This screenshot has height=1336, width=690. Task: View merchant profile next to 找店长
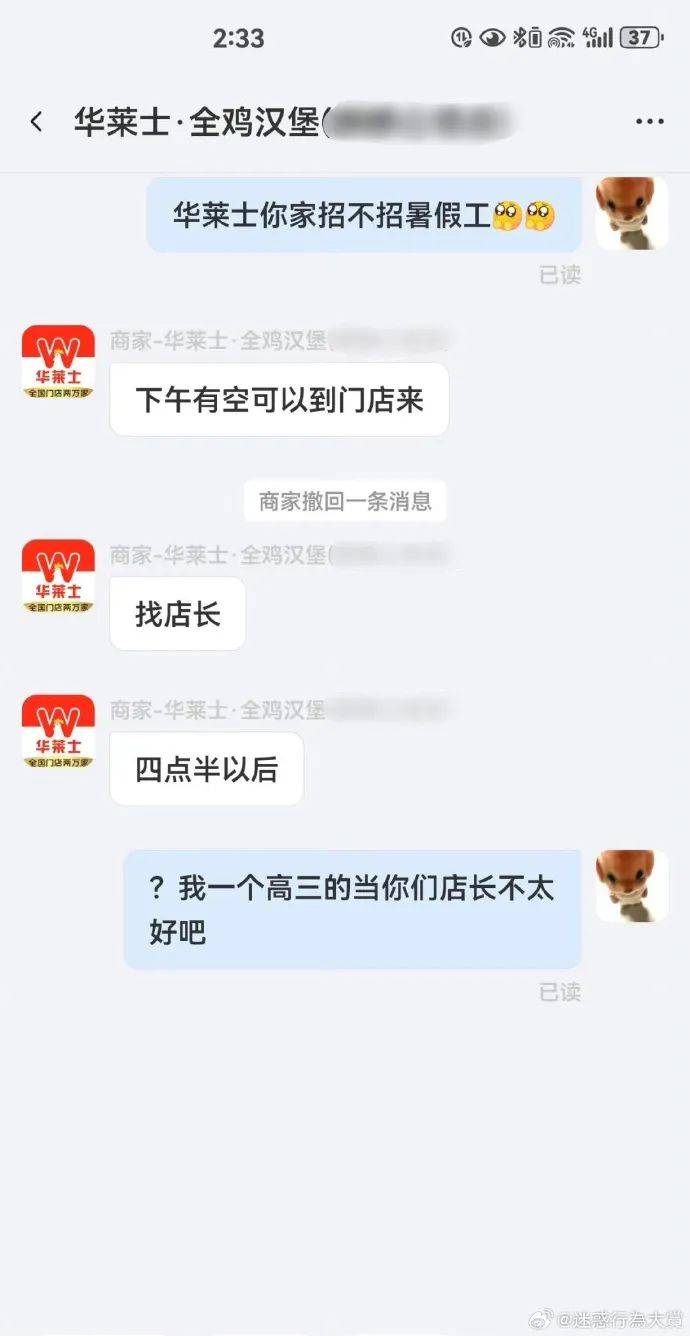58,577
